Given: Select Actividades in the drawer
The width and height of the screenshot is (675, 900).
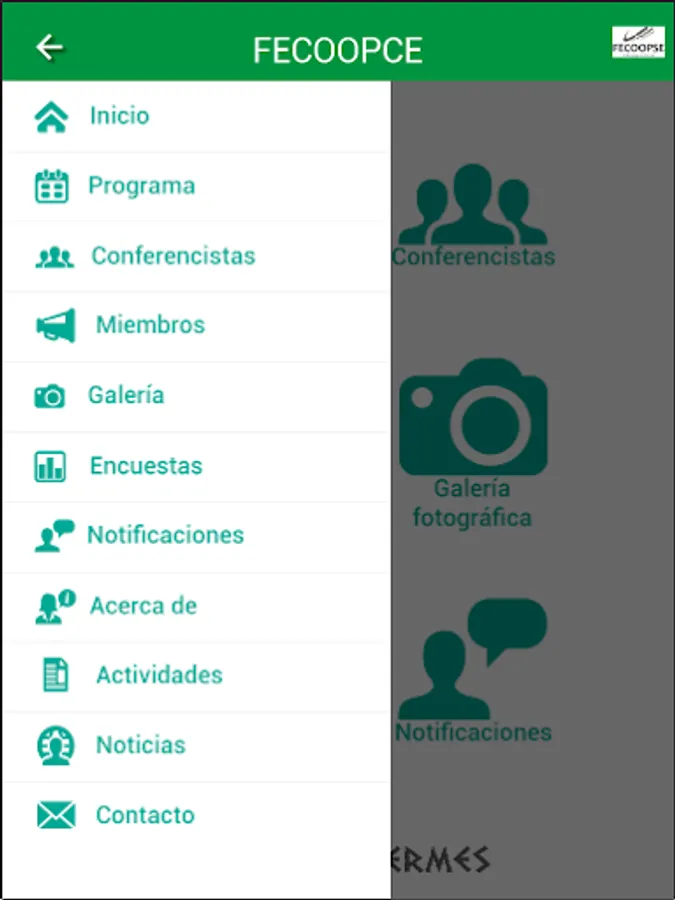Looking at the screenshot, I should click(159, 675).
